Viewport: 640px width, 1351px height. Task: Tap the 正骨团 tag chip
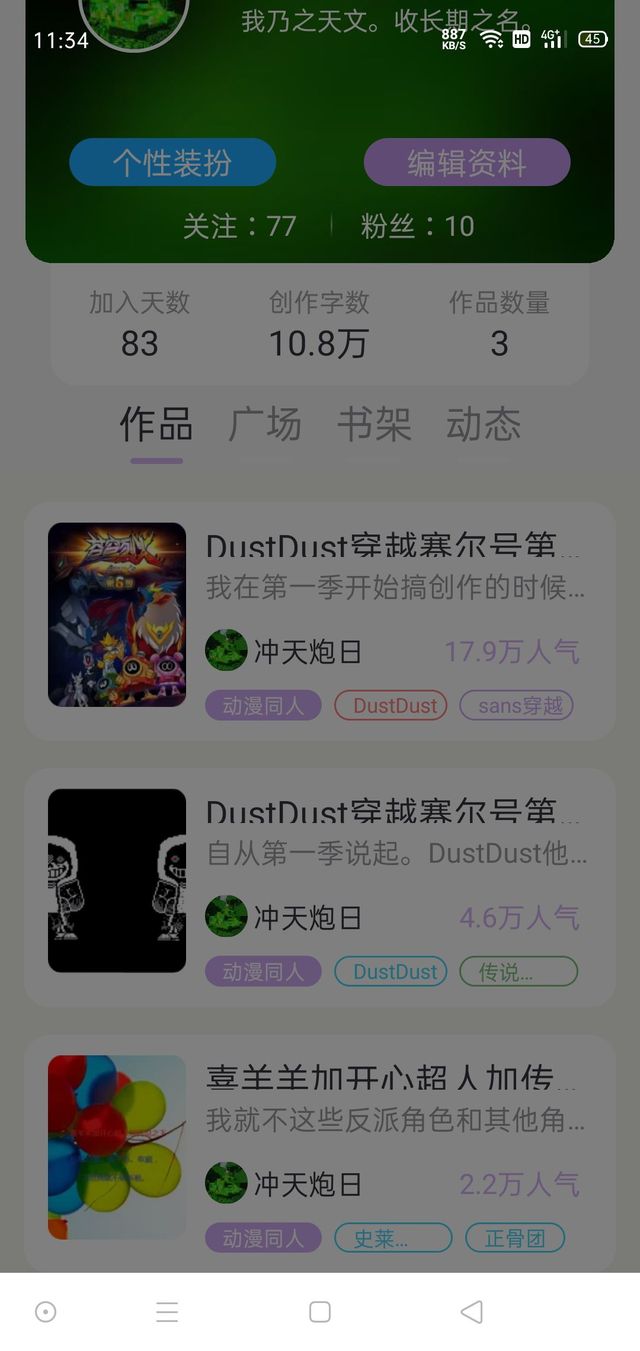pos(515,1238)
